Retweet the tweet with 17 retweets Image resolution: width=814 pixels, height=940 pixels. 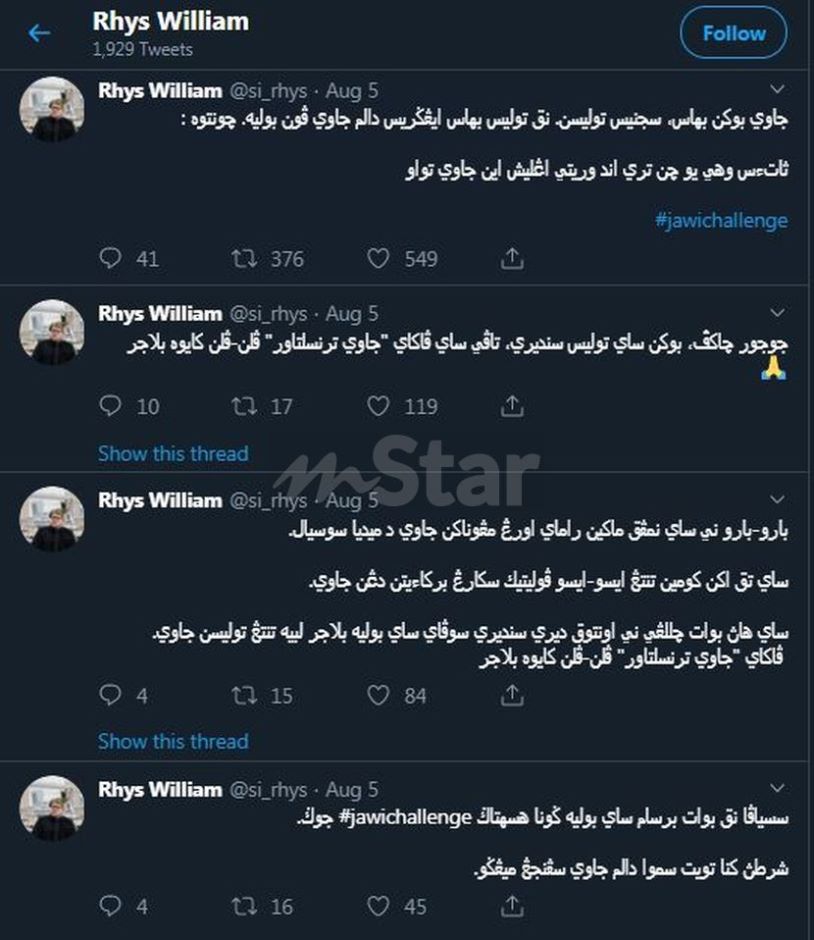[x=242, y=406]
